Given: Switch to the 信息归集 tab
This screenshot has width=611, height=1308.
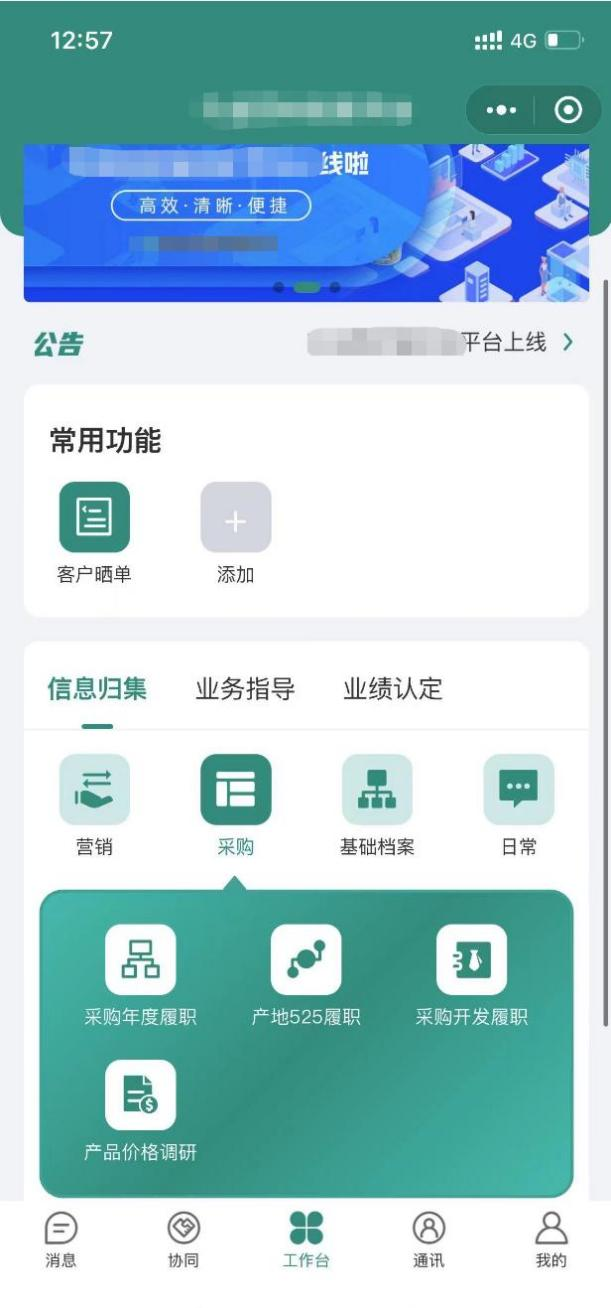Looking at the screenshot, I should [x=97, y=689].
